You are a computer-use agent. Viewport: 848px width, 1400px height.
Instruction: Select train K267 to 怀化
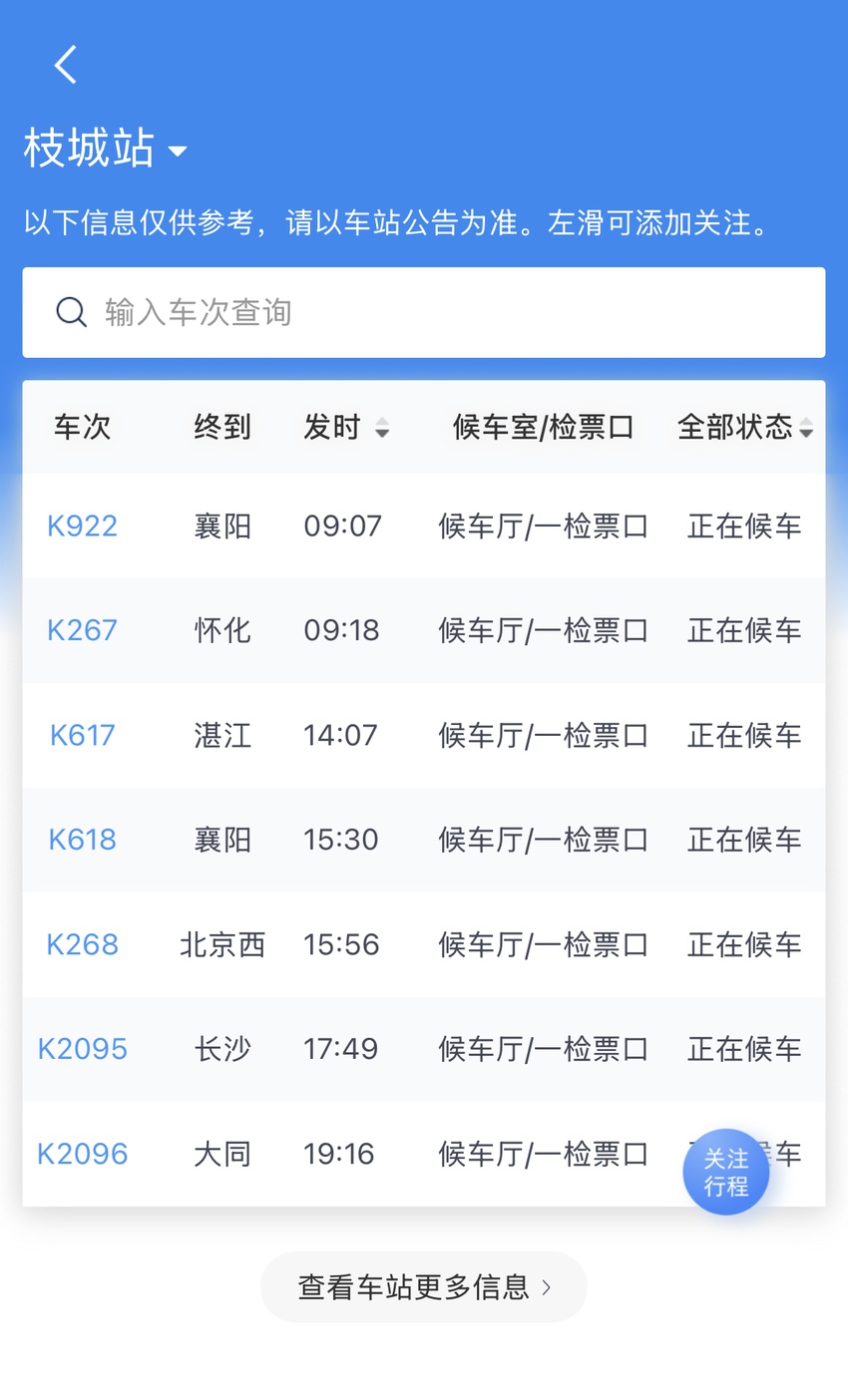(x=83, y=630)
